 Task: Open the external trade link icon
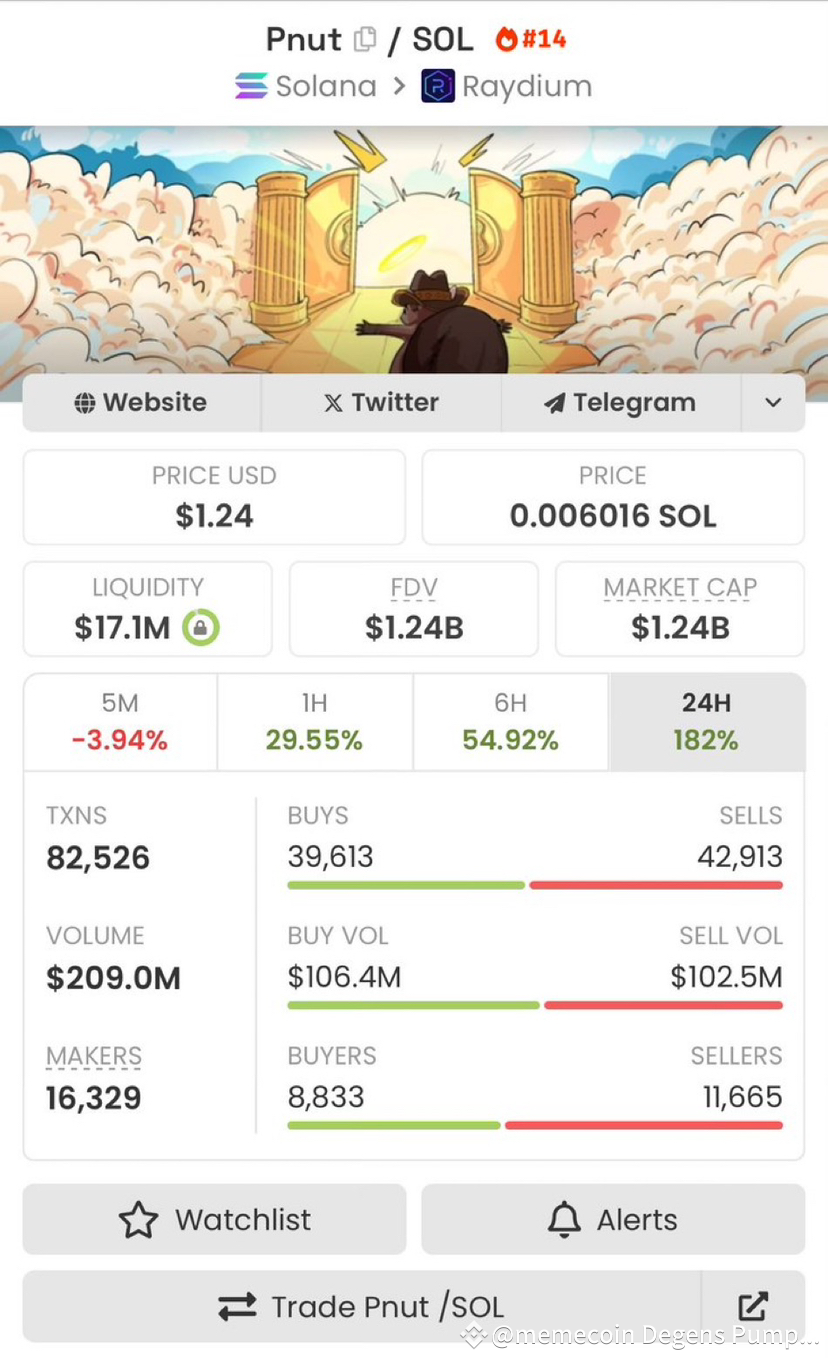(752, 1306)
